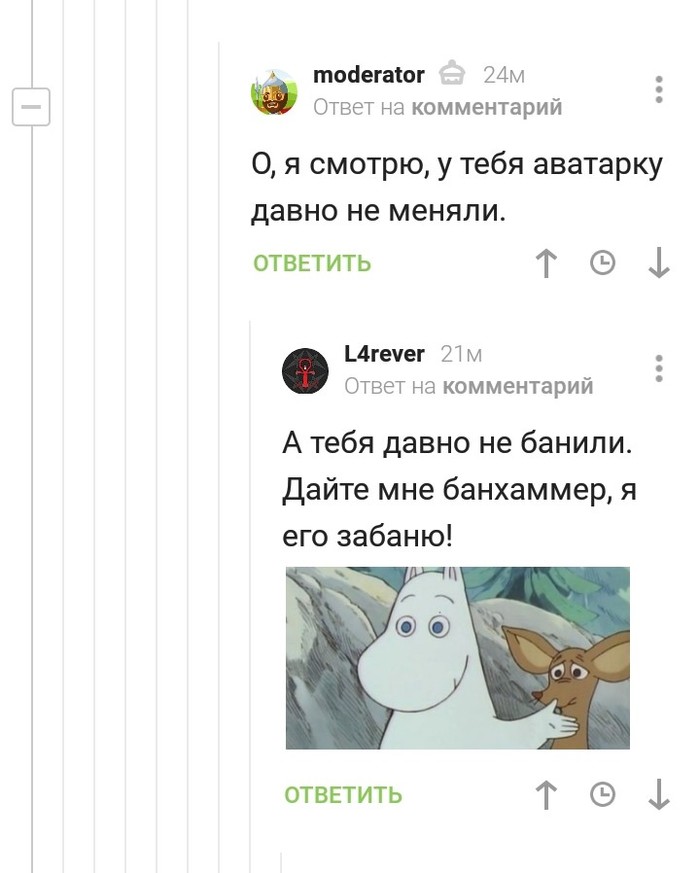
Task: Downvote L4rever's comment
Action: click(x=659, y=795)
